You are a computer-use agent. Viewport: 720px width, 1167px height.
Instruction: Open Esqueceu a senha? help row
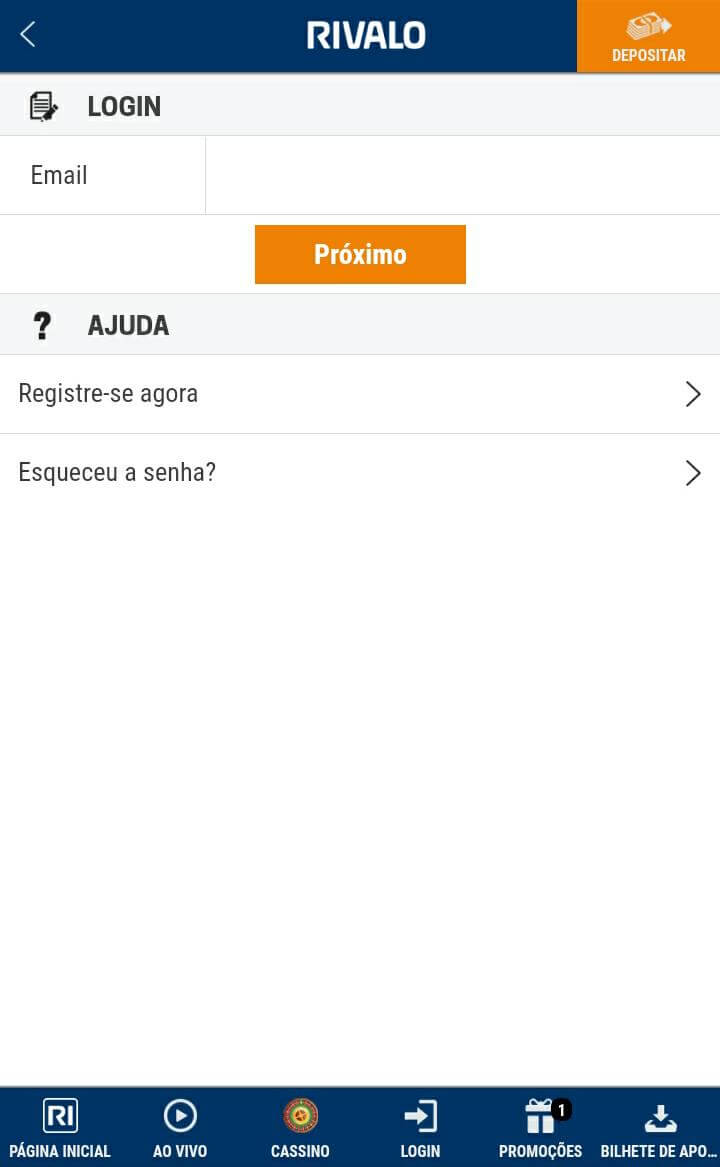(x=360, y=473)
